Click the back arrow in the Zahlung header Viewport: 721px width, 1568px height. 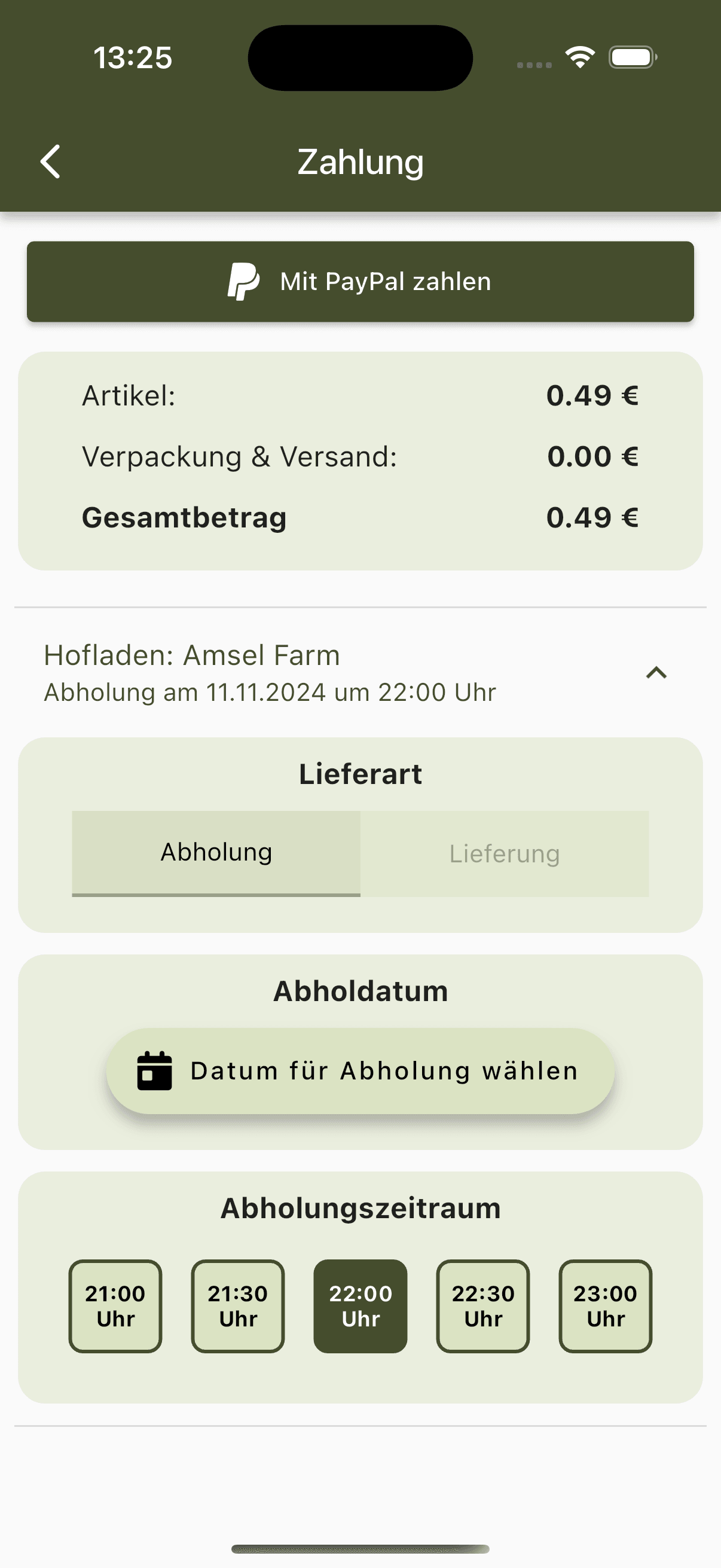(50, 161)
